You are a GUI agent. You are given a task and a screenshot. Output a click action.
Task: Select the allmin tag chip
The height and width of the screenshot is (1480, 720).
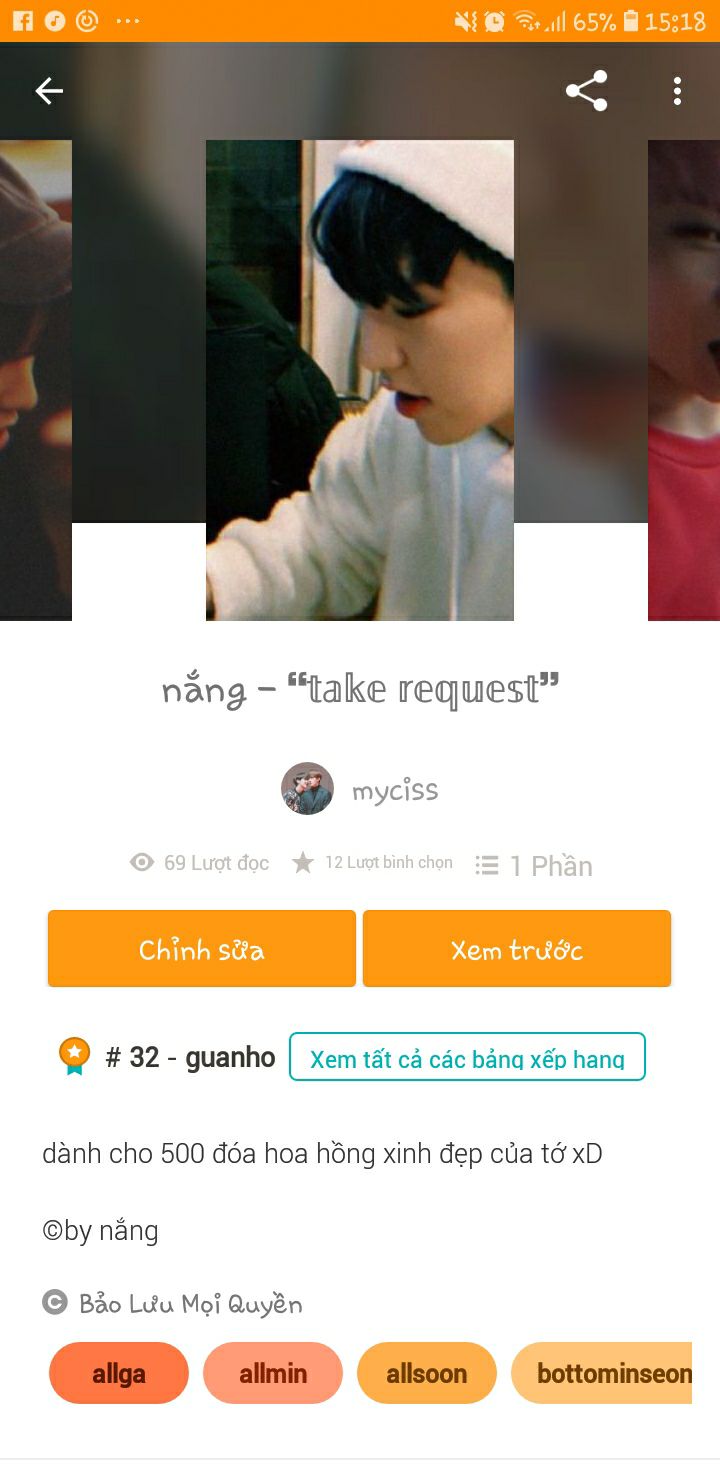[x=273, y=1373]
